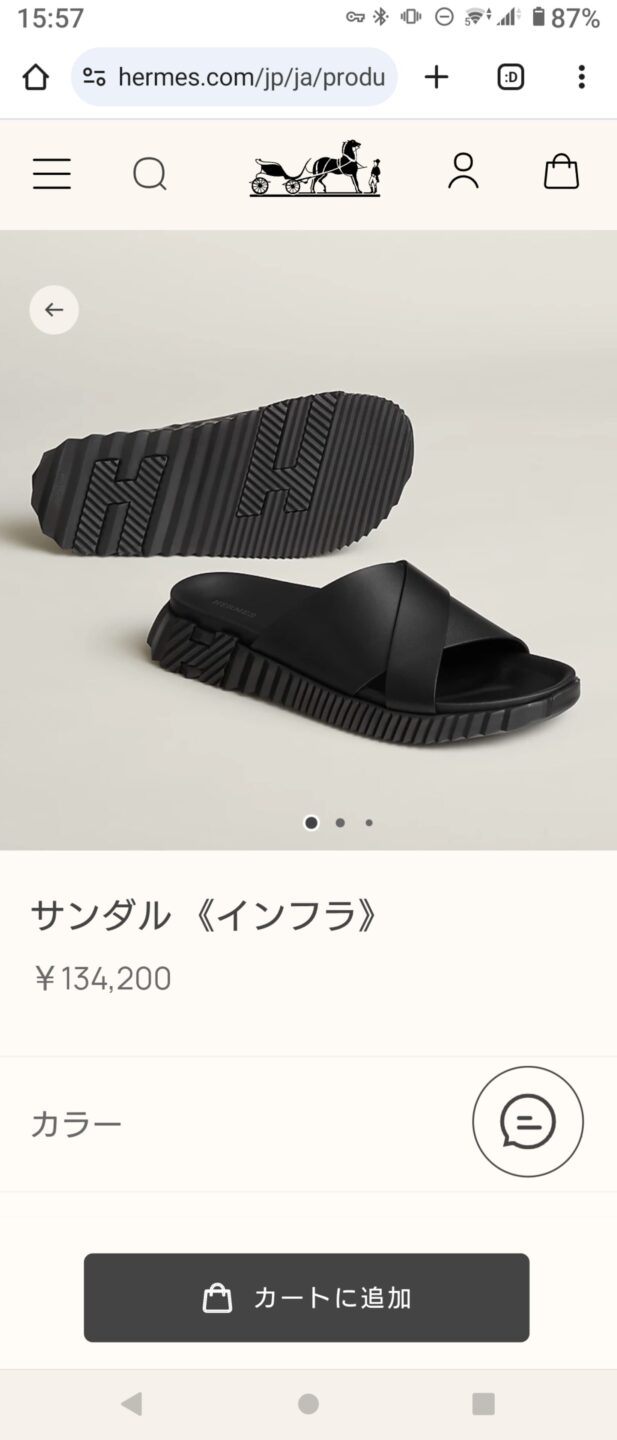View the enlarged sandal product image
Viewport: 617px width, 1440px height.
point(308,560)
